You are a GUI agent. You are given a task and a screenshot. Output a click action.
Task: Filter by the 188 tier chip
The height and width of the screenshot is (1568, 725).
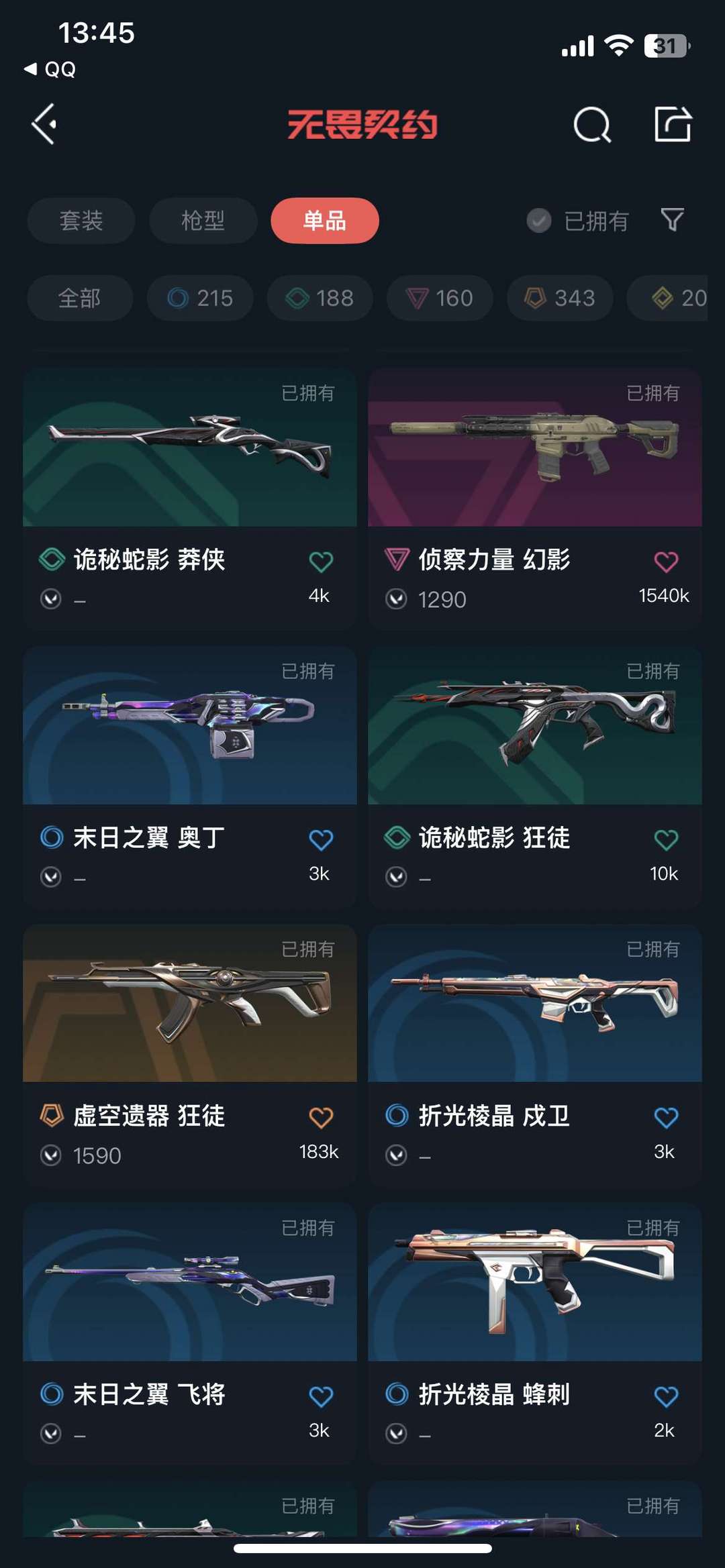point(320,297)
